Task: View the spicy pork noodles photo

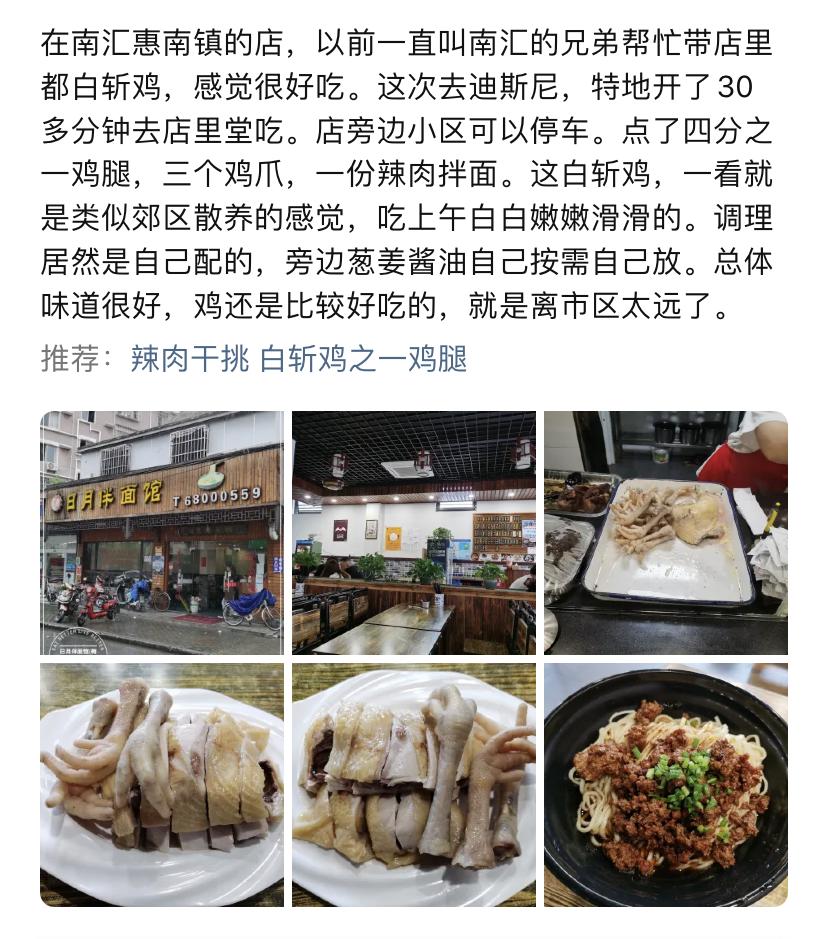Action: pyautogui.click(x=665, y=785)
